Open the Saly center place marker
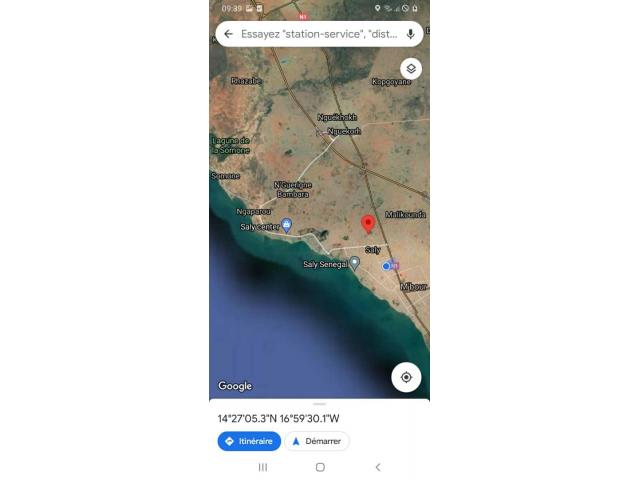The image size is (640, 480). pyautogui.click(x=287, y=225)
